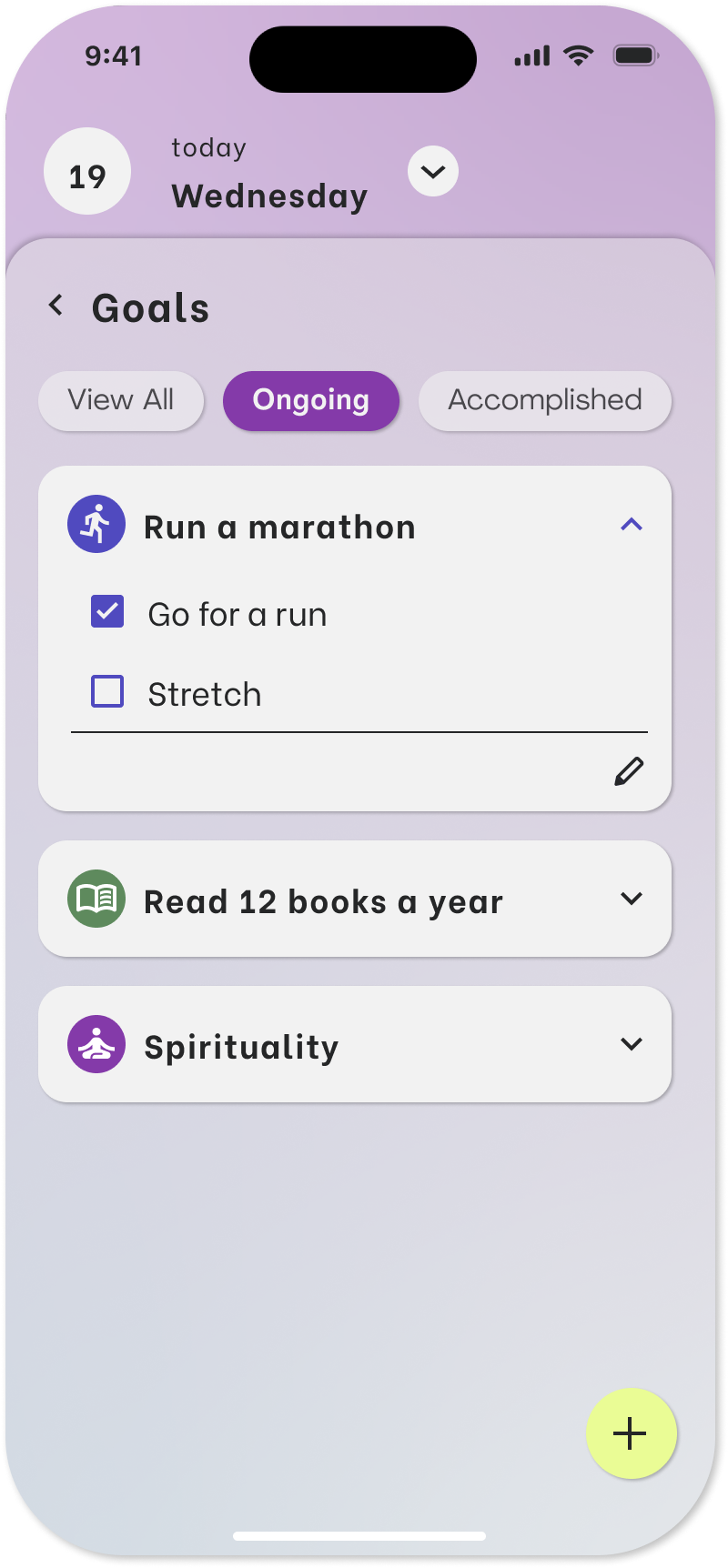Screen dimensions: 728x1568
Task: Edit the Run a marathon goal
Action: coord(629,771)
